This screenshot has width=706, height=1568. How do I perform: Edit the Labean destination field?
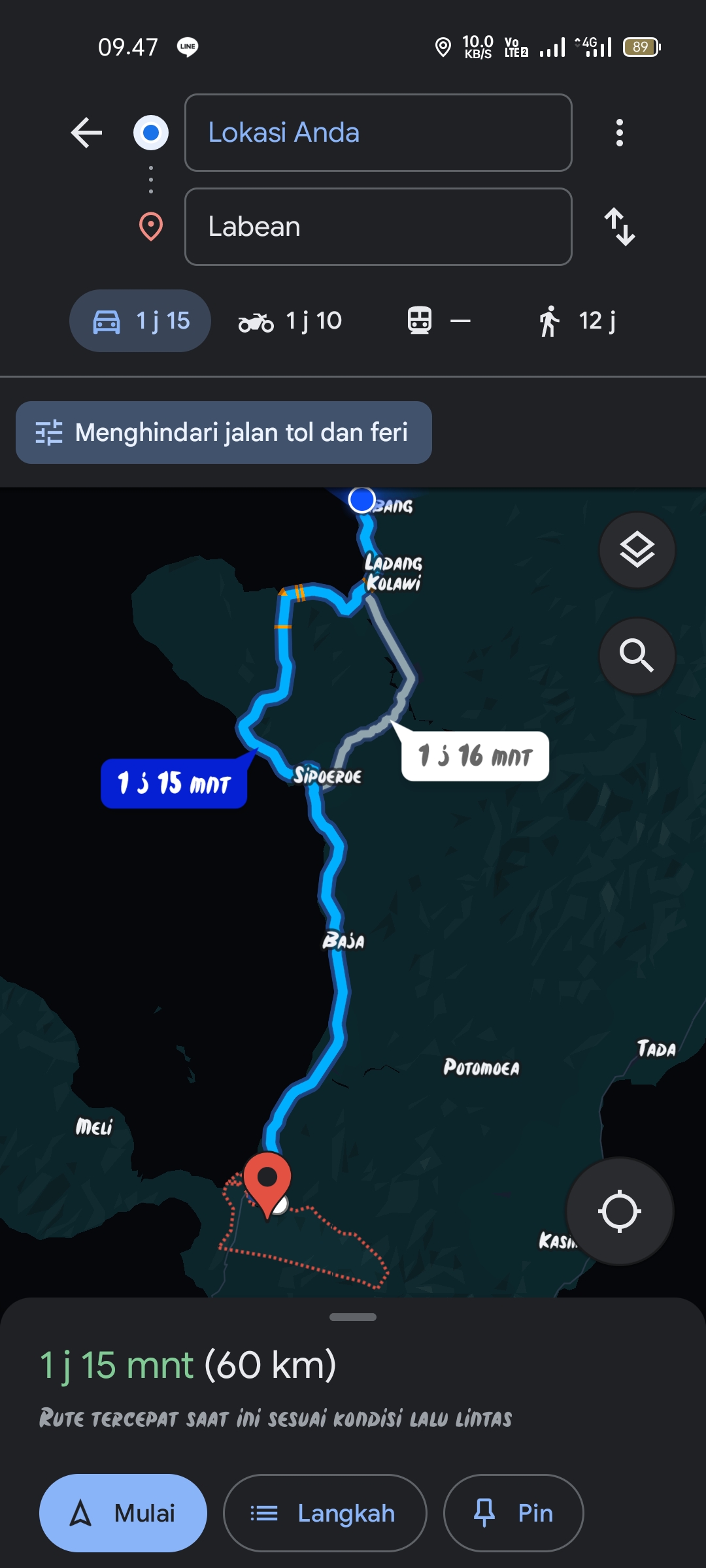click(378, 227)
